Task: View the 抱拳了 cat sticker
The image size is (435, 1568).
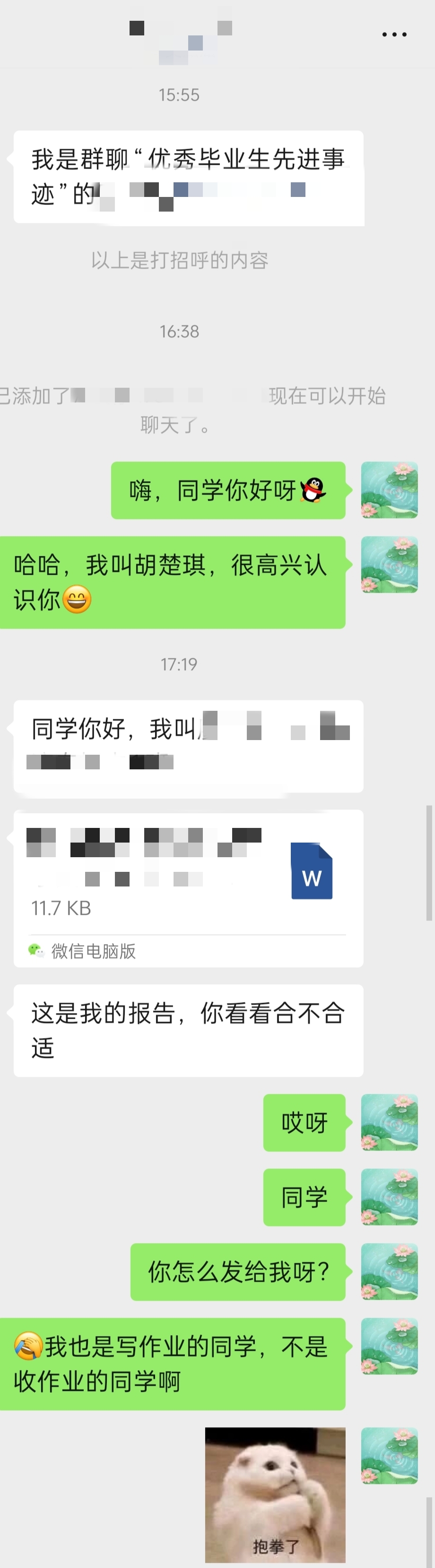Action: click(x=275, y=1494)
